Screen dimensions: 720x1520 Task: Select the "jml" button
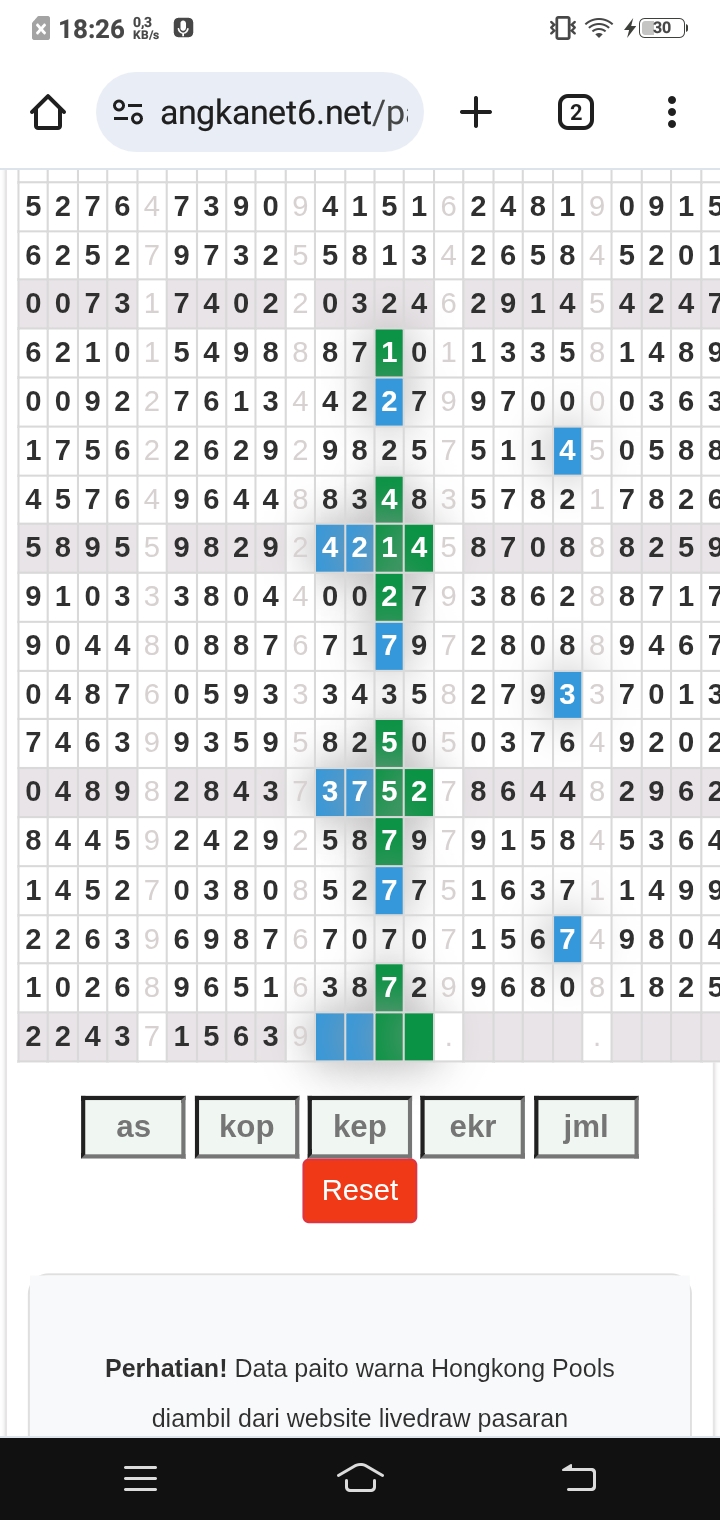tap(586, 1127)
